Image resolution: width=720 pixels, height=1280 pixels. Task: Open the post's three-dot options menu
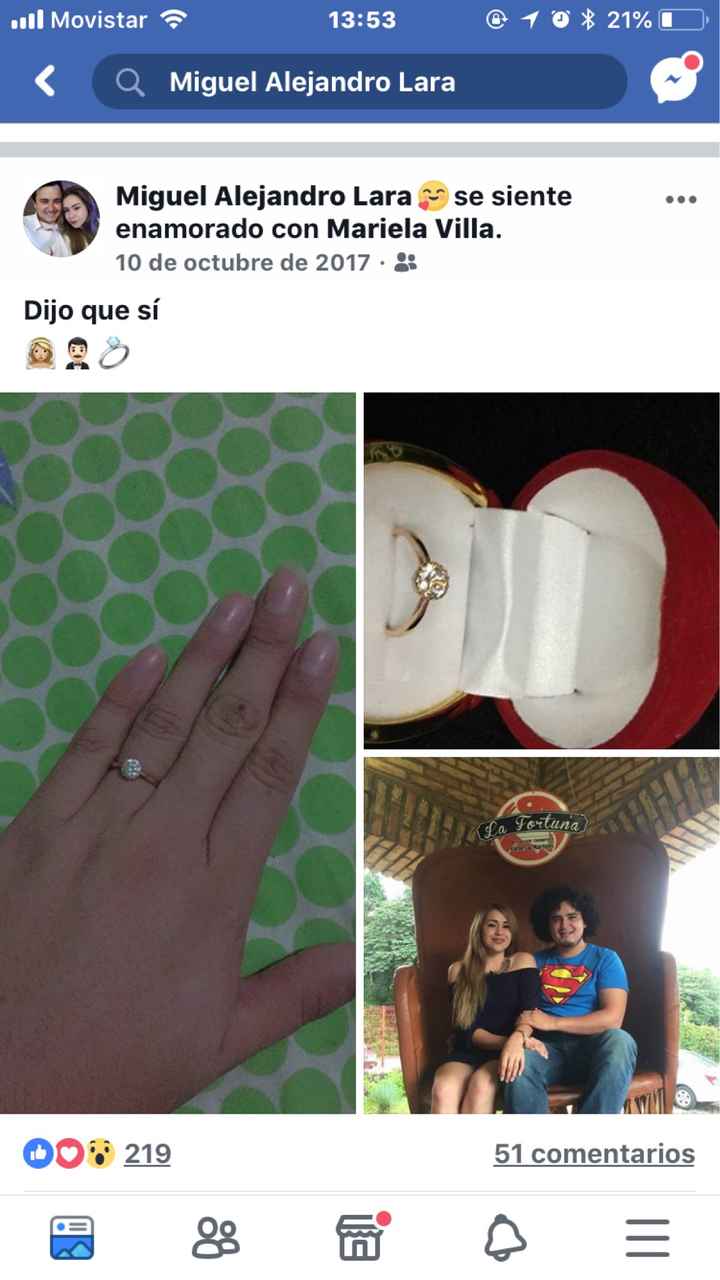click(x=680, y=200)
